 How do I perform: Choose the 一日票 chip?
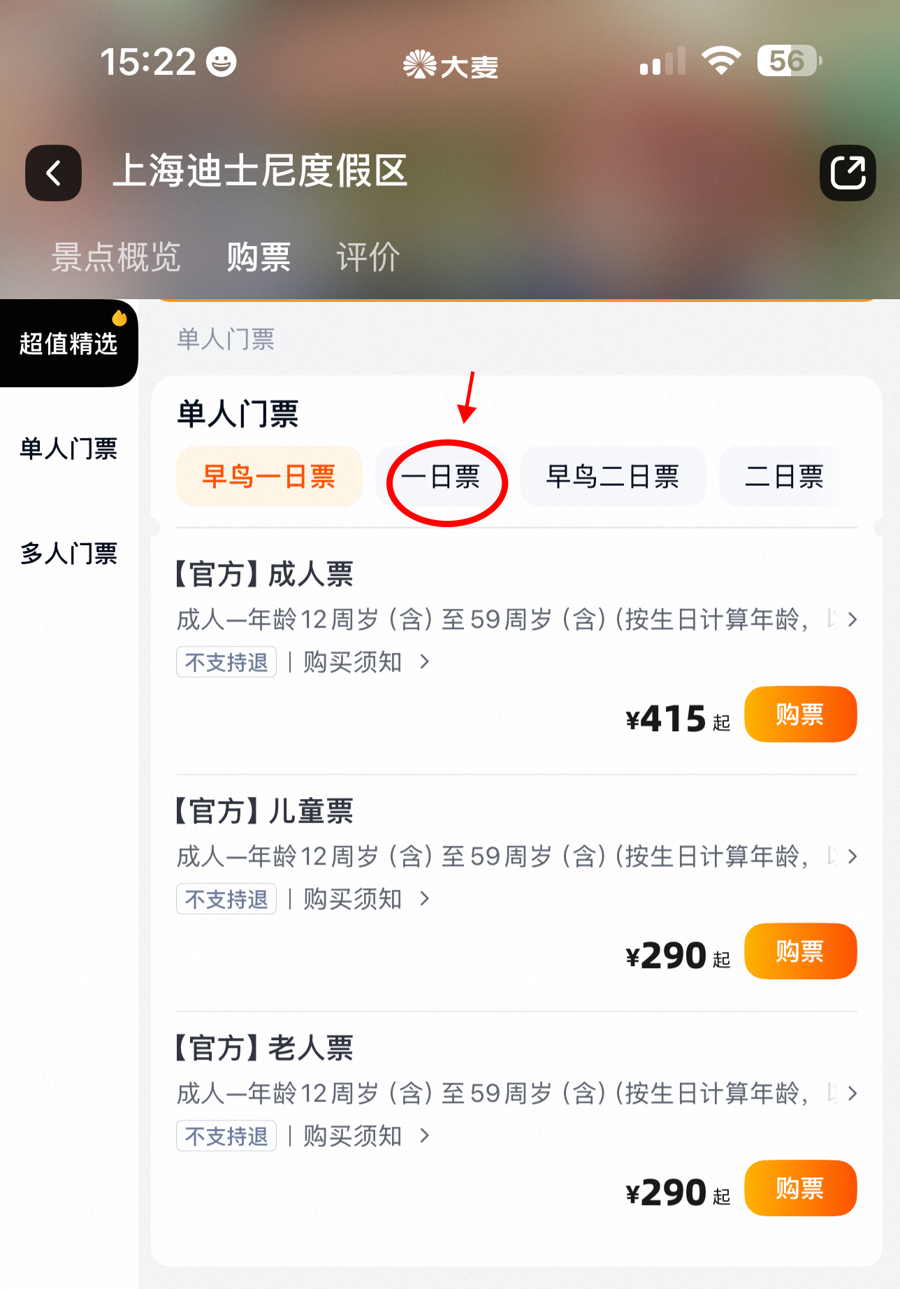441,476
